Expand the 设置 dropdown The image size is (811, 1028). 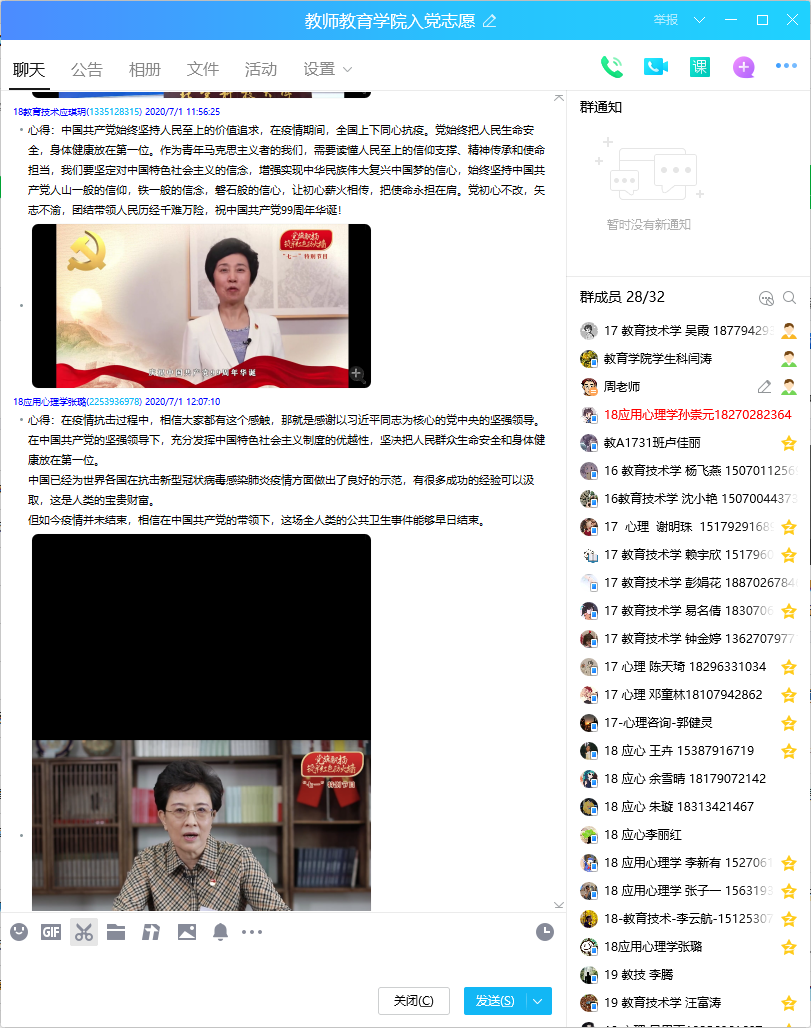329,69
